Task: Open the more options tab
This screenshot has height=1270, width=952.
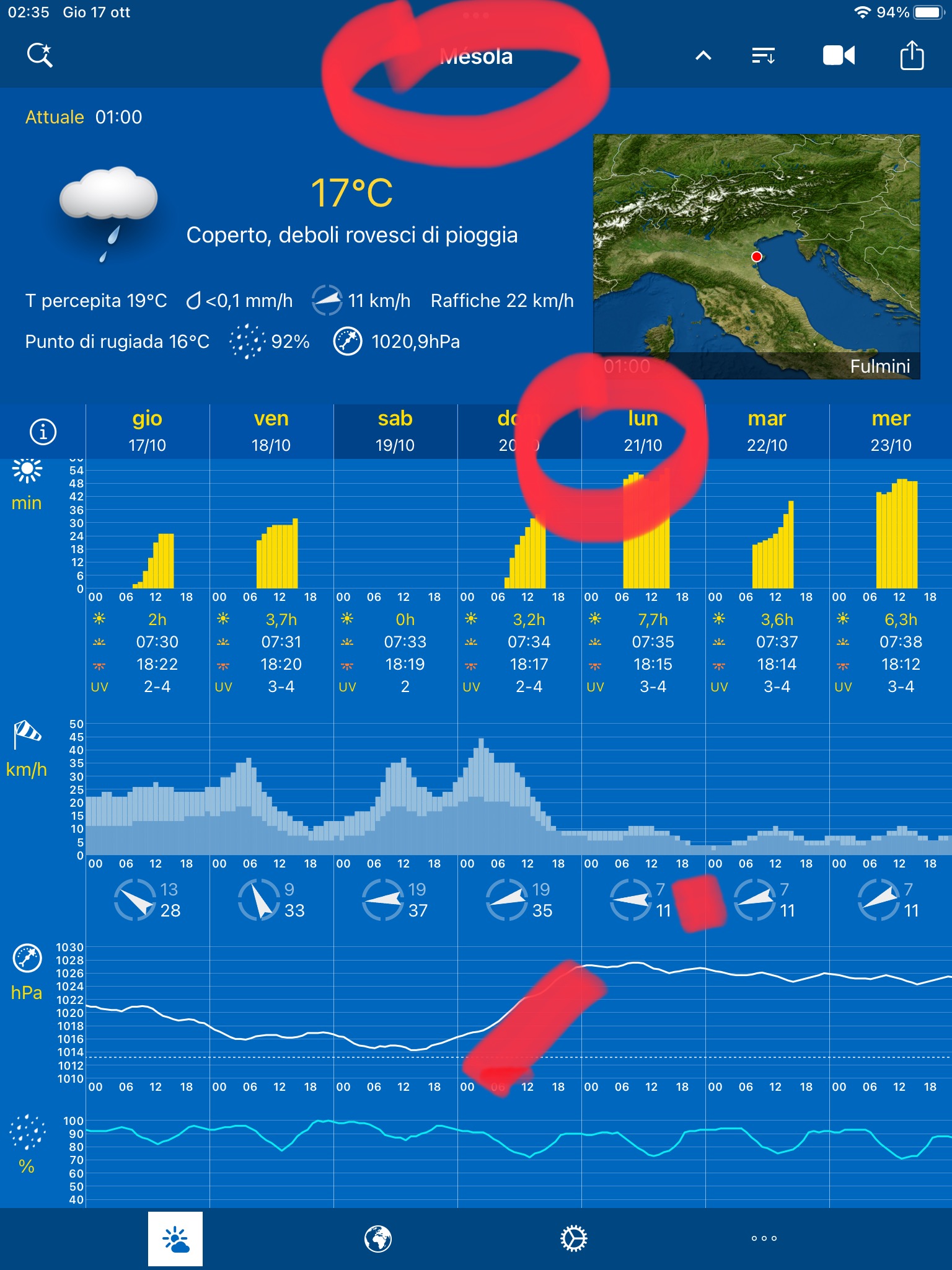Action: [x=764, y=1238]
